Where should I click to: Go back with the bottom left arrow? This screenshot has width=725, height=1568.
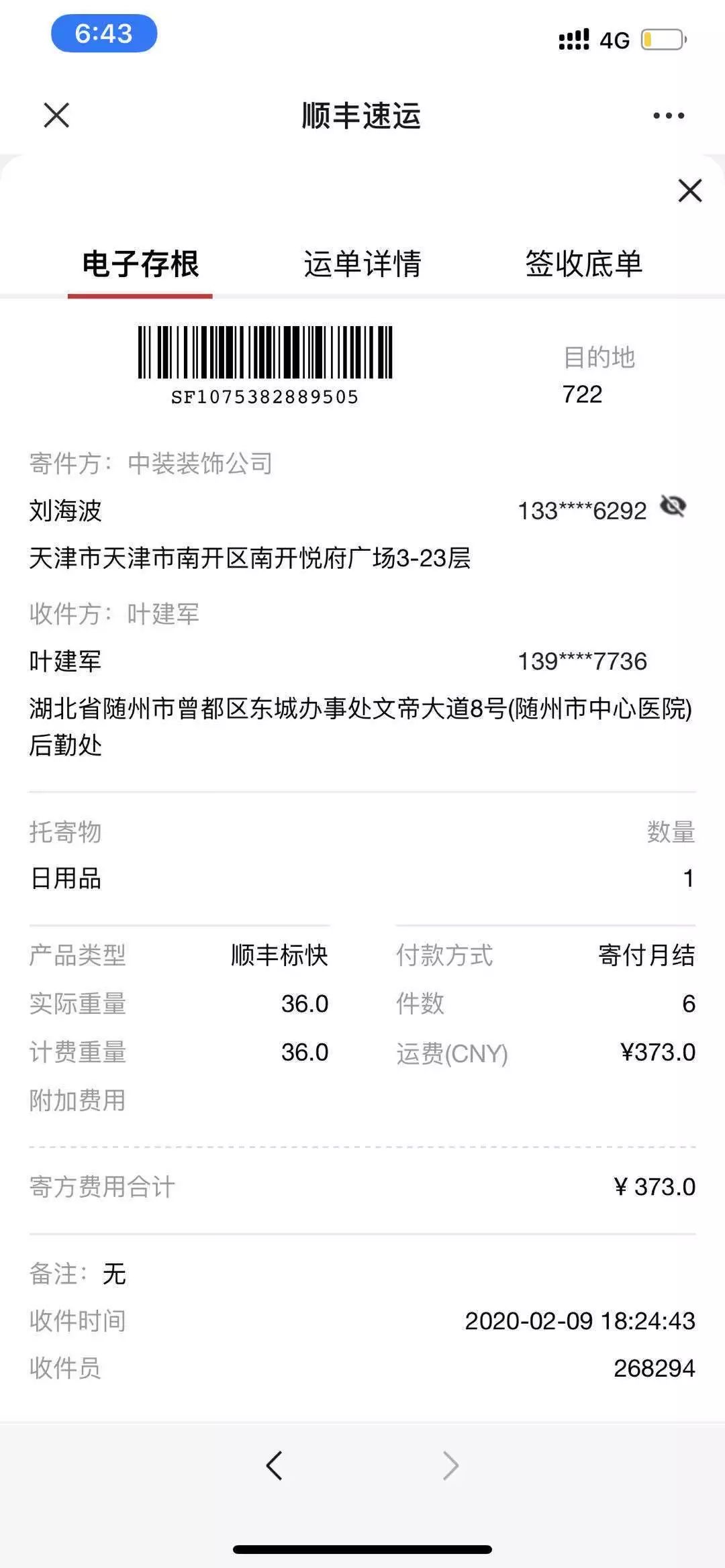274,1465
